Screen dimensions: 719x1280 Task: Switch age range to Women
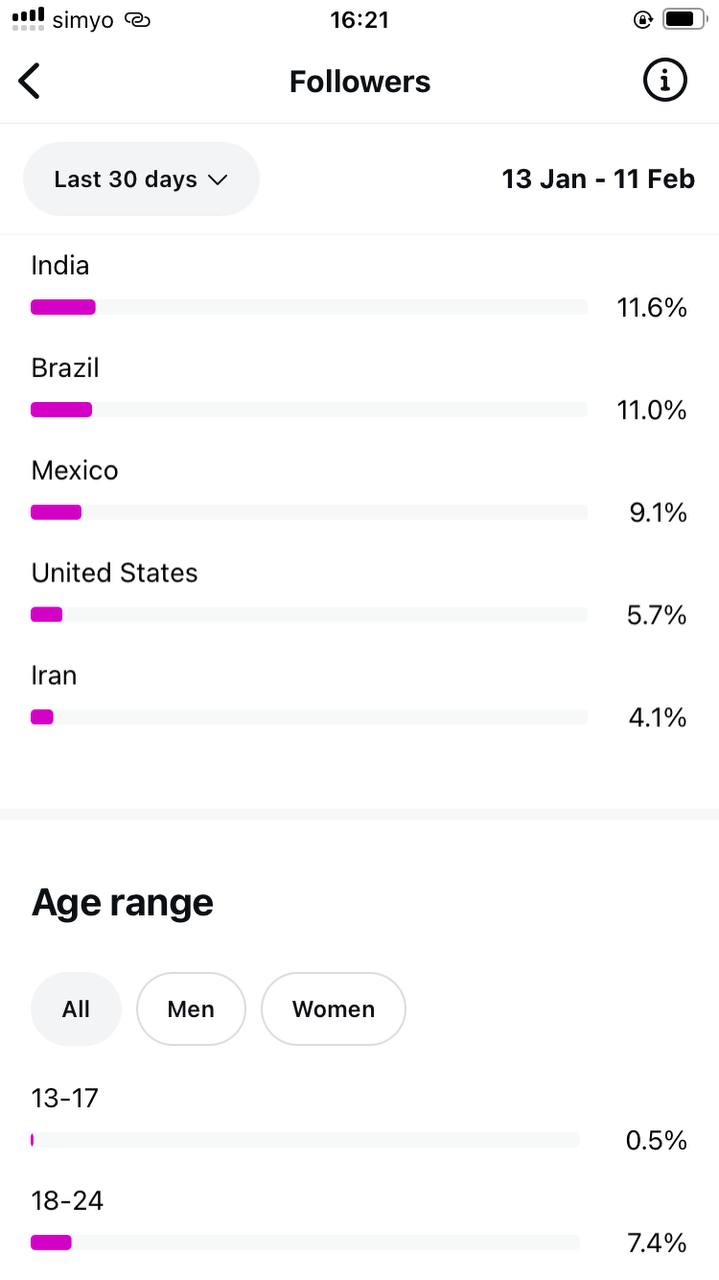tap(333, 1009)
